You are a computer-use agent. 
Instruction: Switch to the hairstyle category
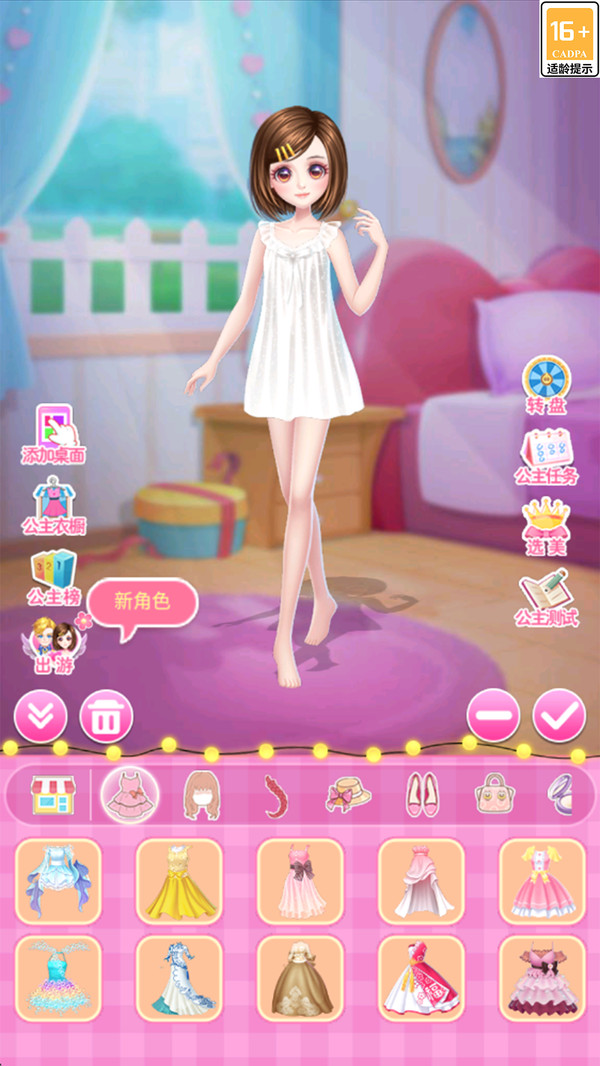point(201,795)
